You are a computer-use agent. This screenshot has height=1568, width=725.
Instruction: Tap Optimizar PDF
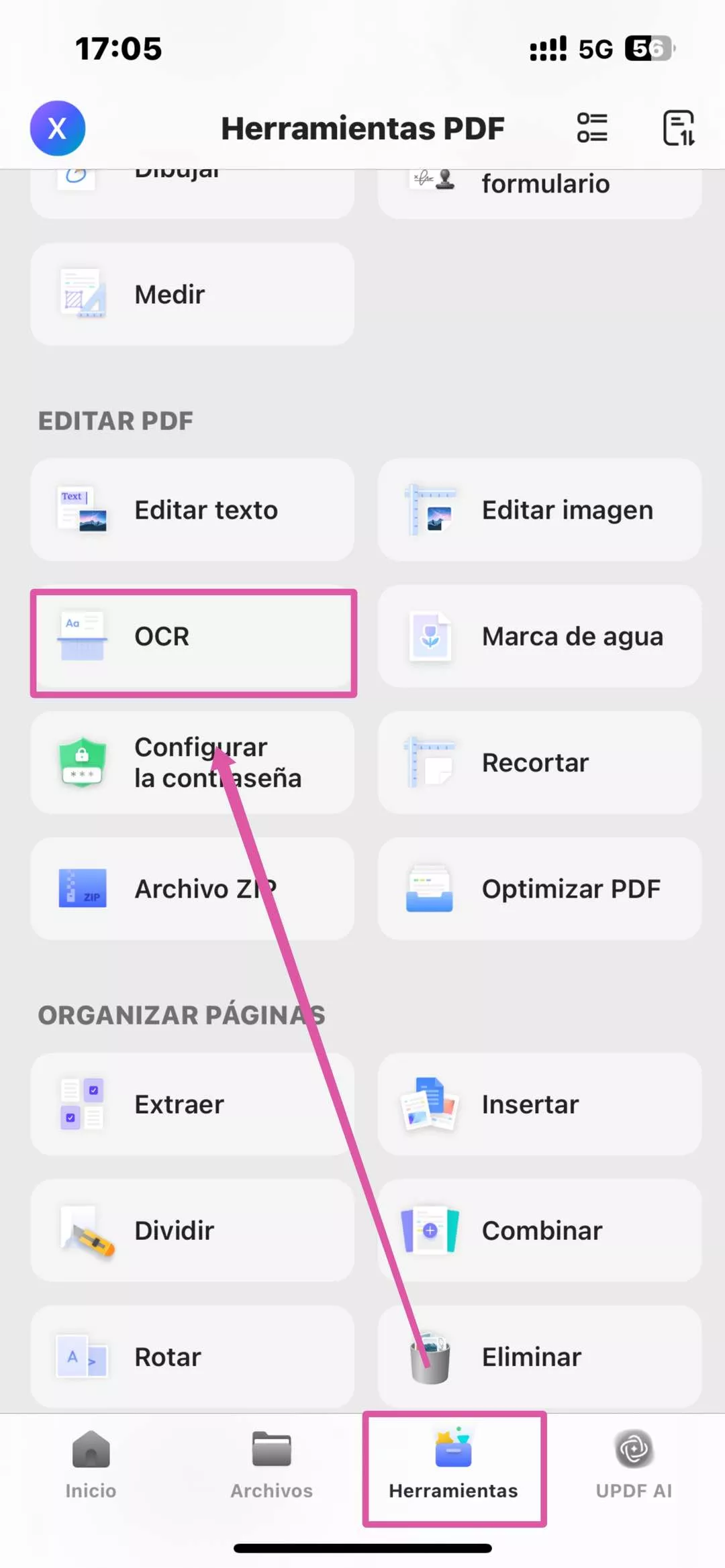pyautogui.click(x=539, y=889)
